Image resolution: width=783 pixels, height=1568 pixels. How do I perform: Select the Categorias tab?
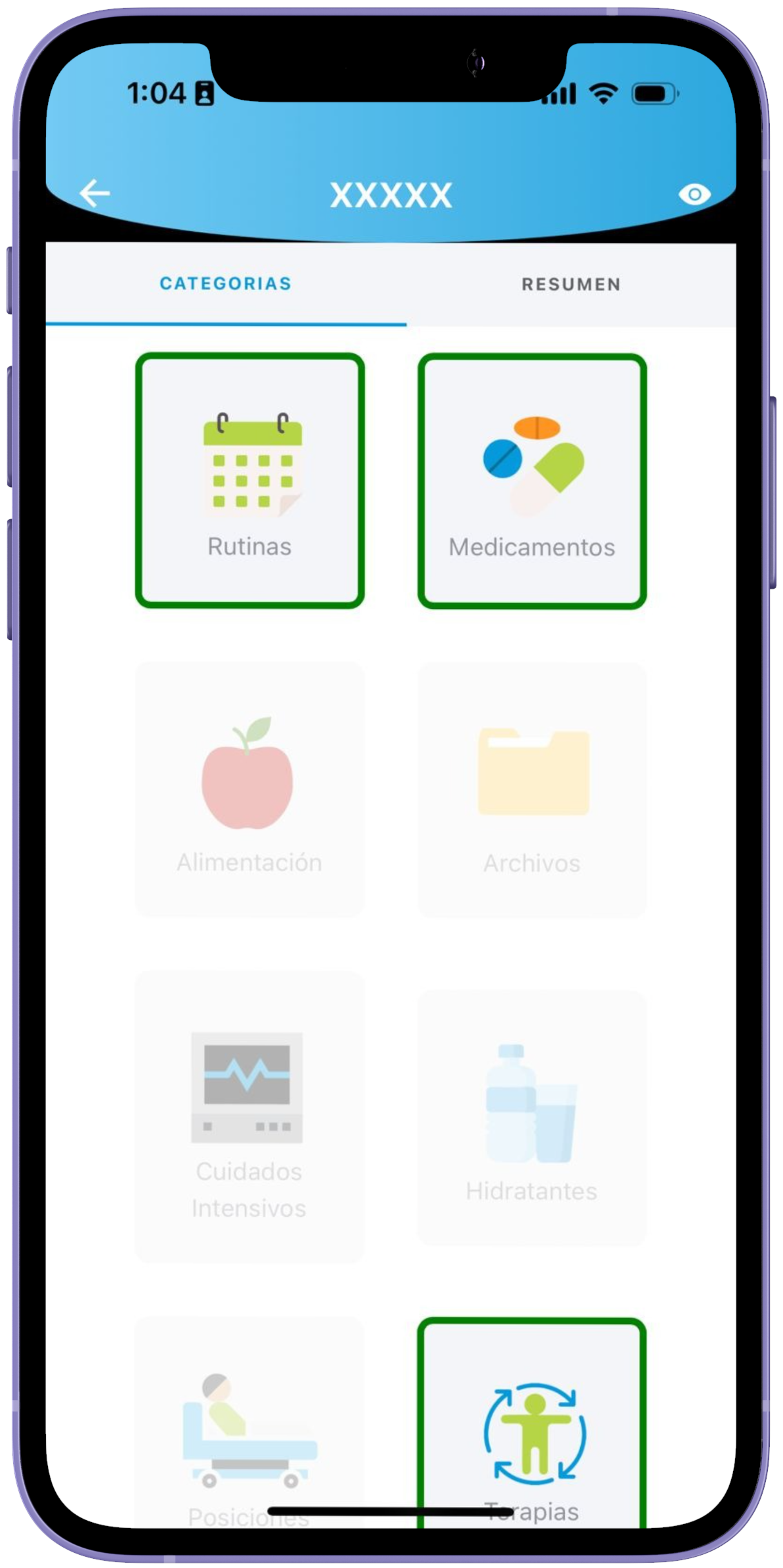coord(226,284)
